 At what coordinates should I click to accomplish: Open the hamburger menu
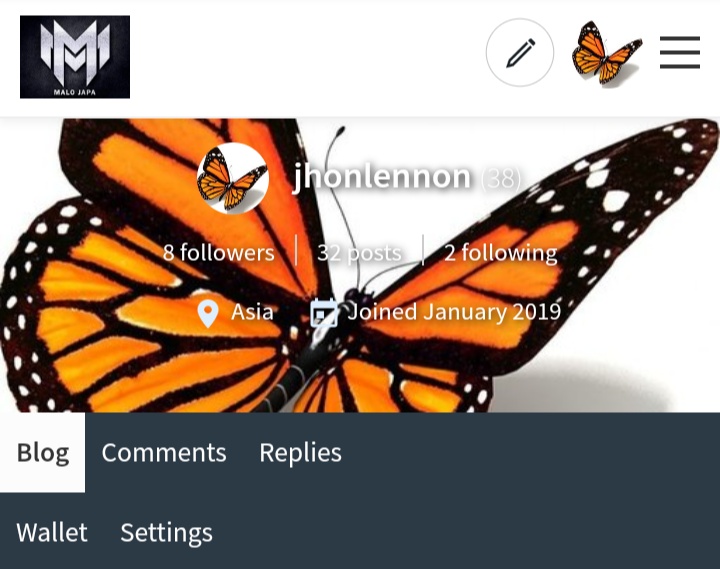(680, 52)
